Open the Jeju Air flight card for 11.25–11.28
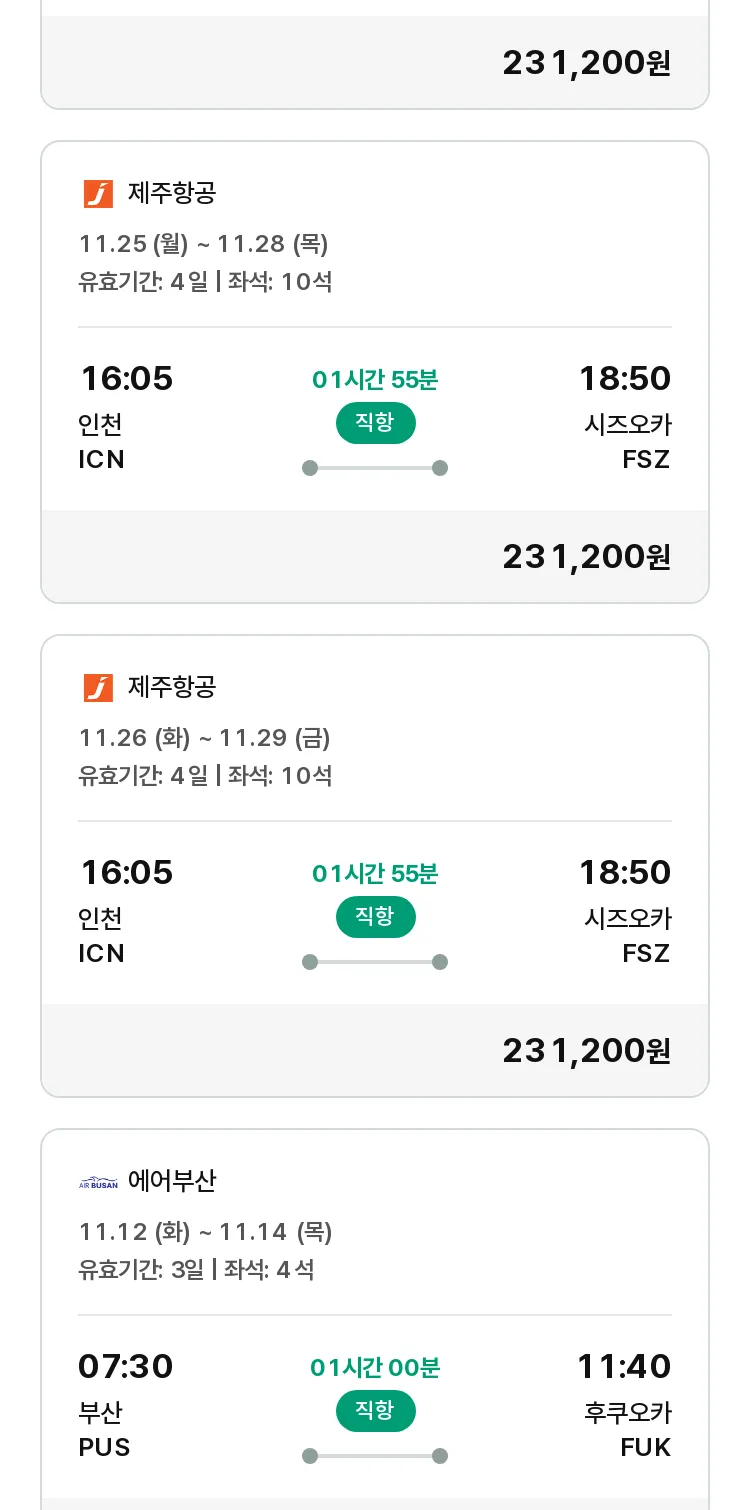750x1510 pixels. tap(375, 372)
